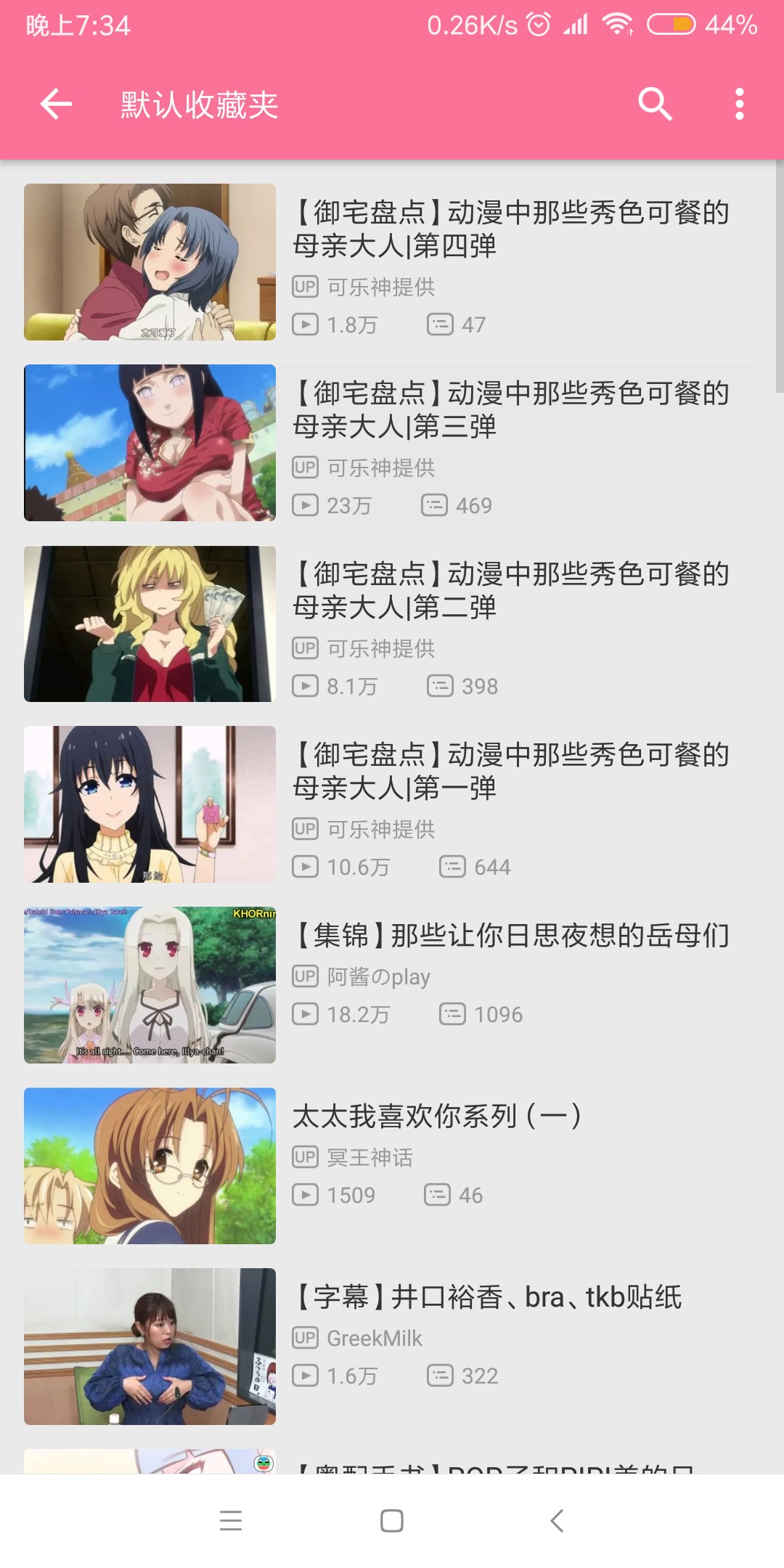The image size is (784, 1568).
Task: Select the 母亲大人|第一弹 video
Action: click(392, 804)
